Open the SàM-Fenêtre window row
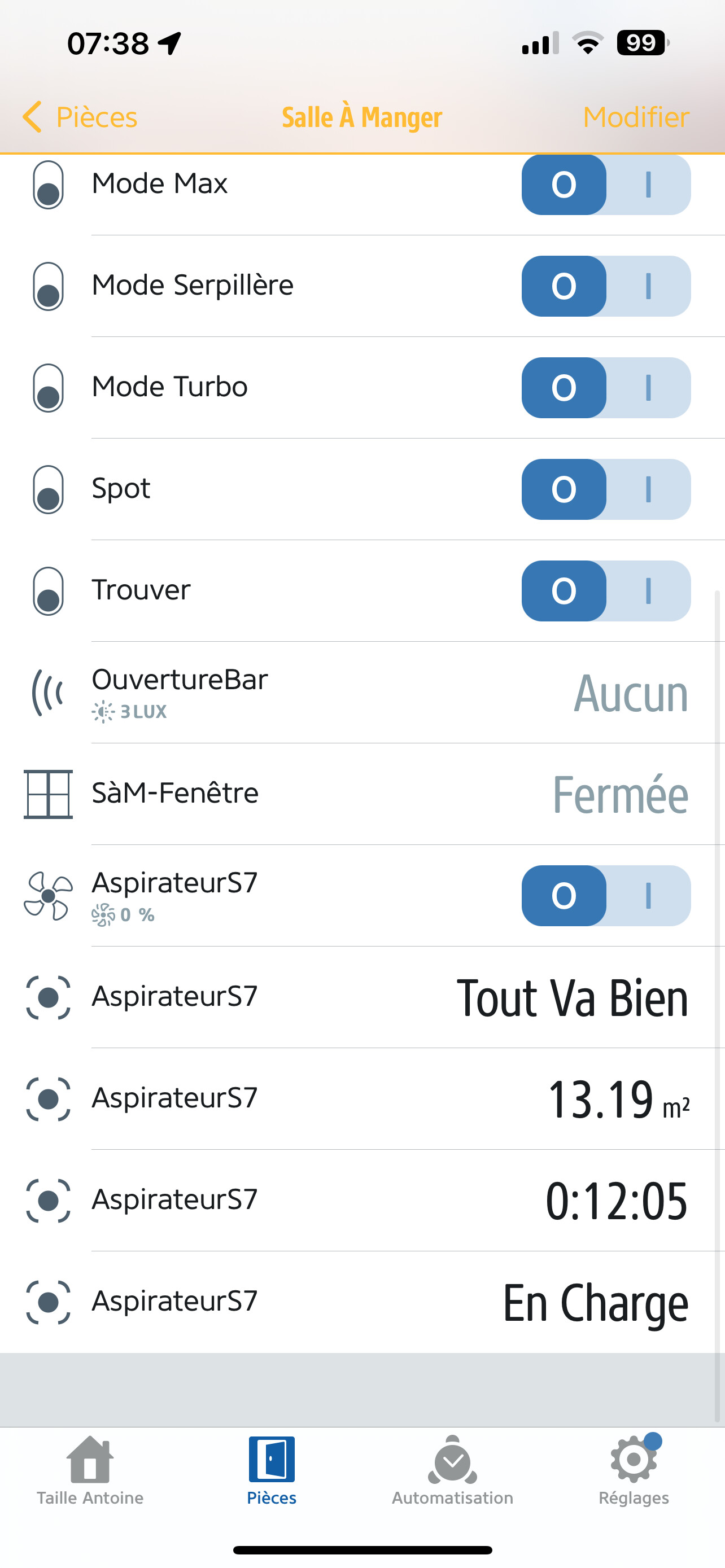The height and width of the screenshot is (1568, 725). tap(362, 794)
